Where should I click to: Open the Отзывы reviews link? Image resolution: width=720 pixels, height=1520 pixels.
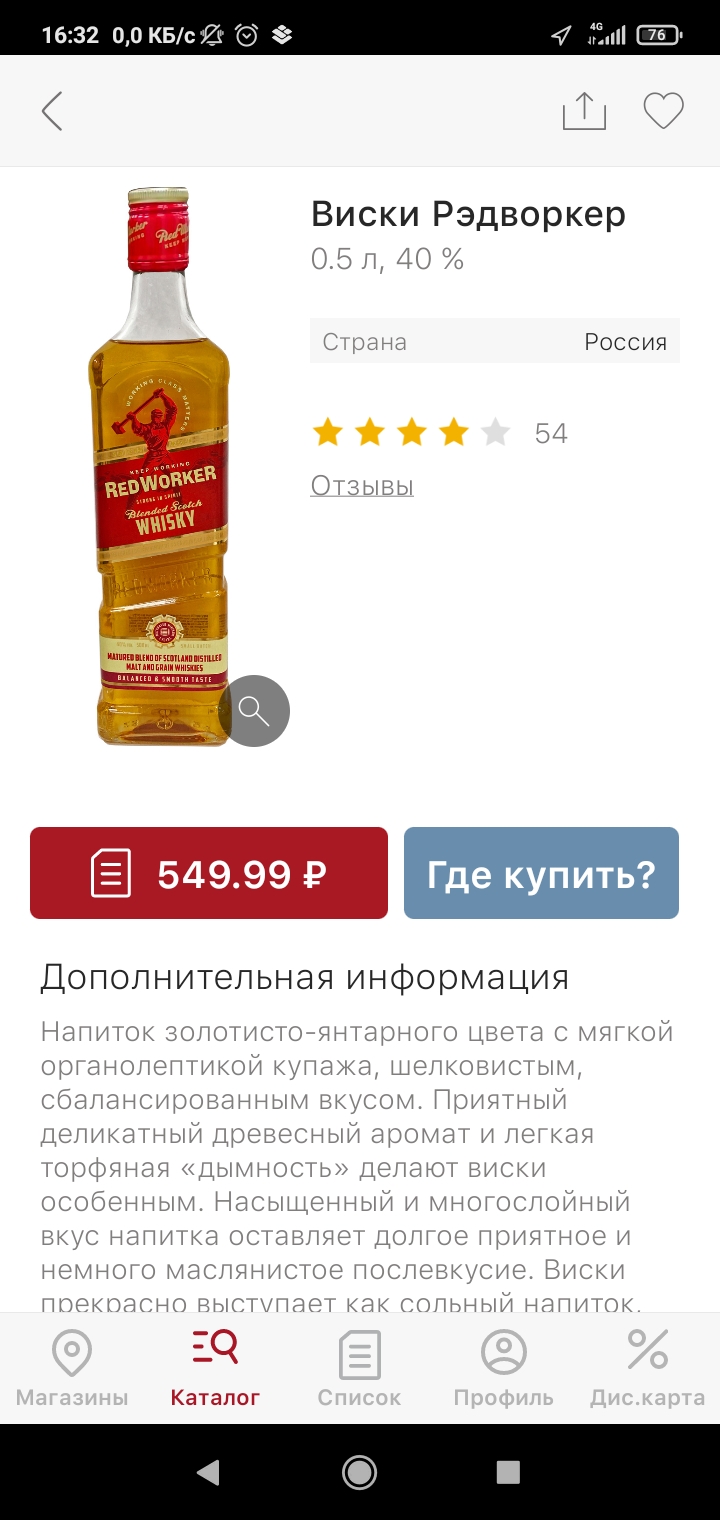point(362,486)
